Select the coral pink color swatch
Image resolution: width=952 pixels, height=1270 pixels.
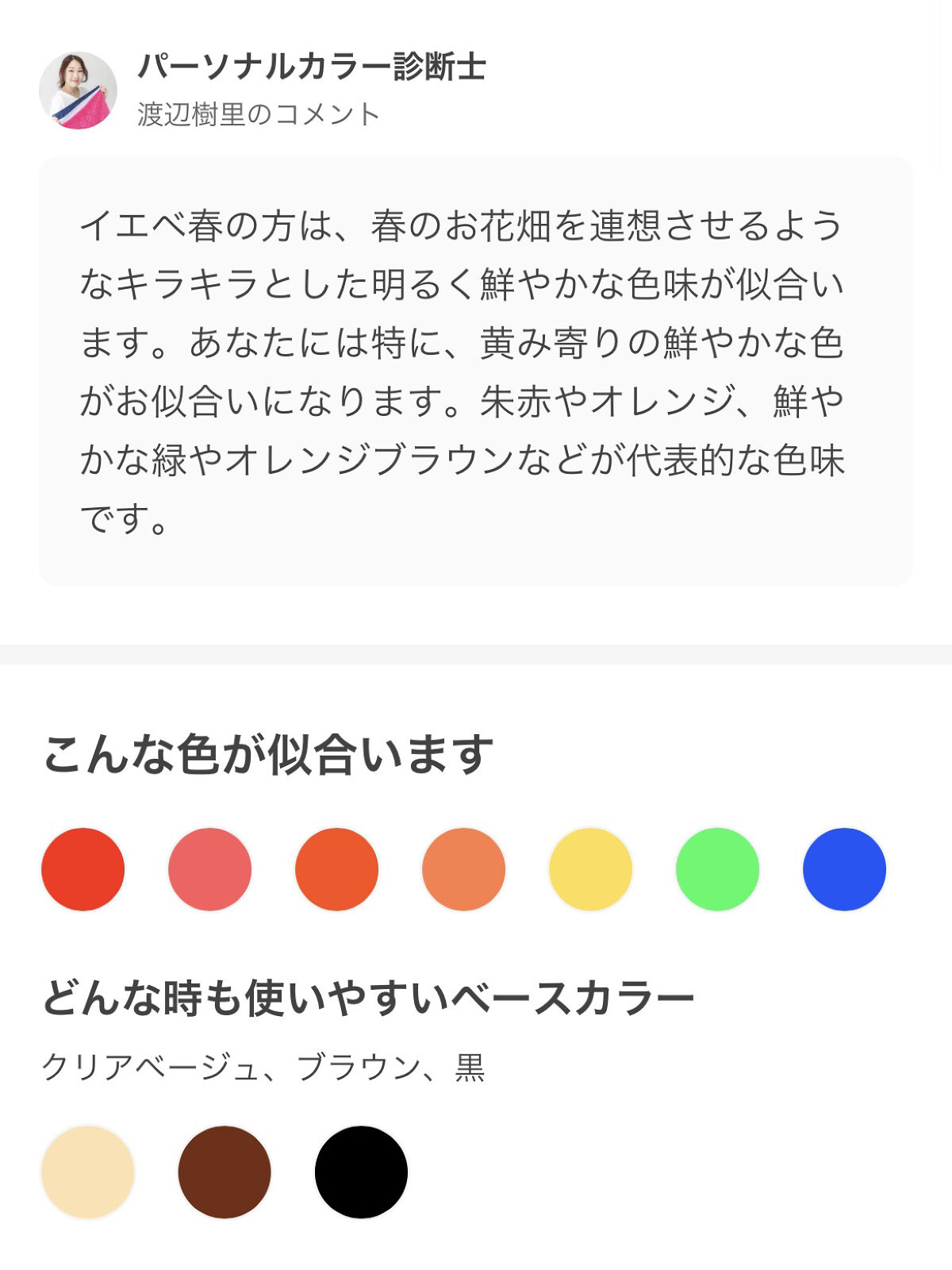click(x=210, y=869)
